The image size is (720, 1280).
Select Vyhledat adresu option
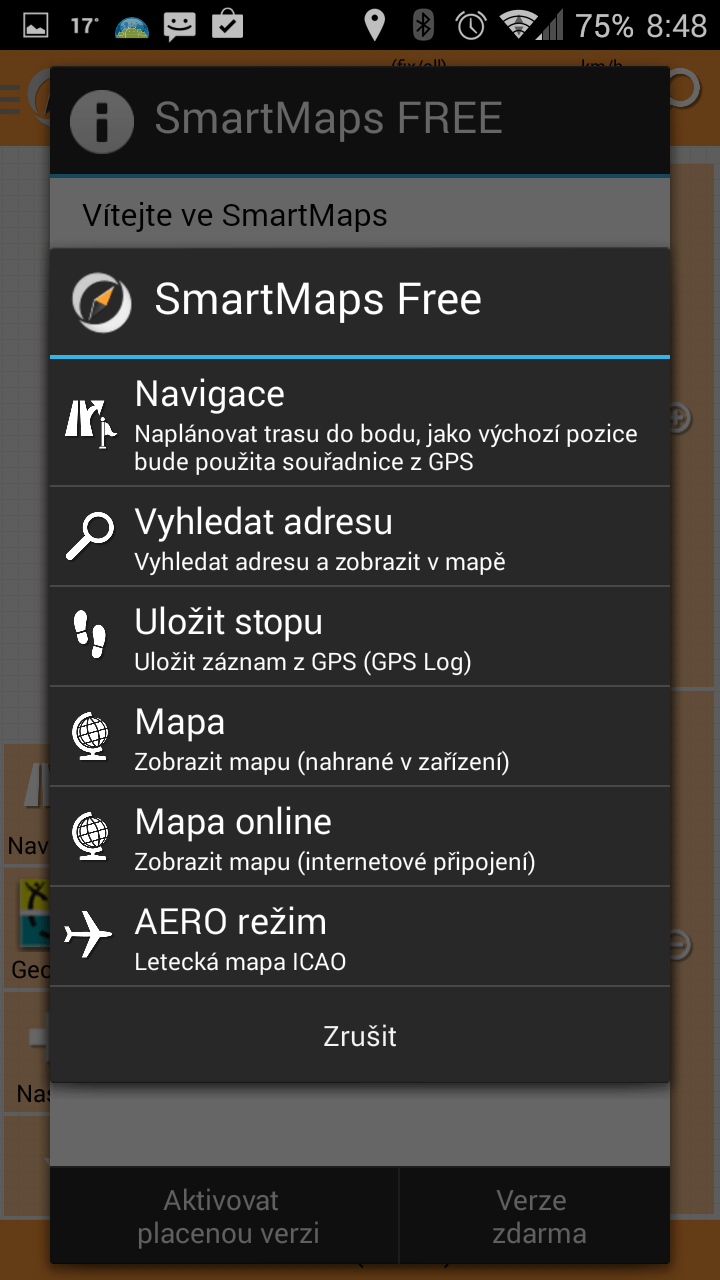click(360, 537)
